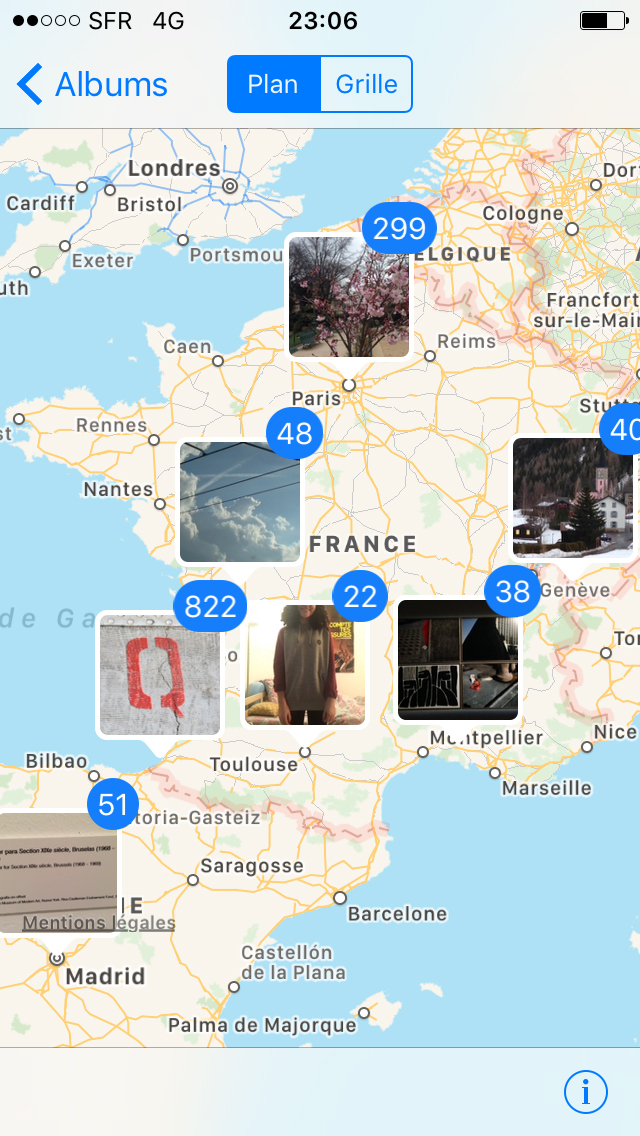Open the snowy village photo cluster near Genève
Viewport: 640px width, 1136px height.
tap(572, 498)
